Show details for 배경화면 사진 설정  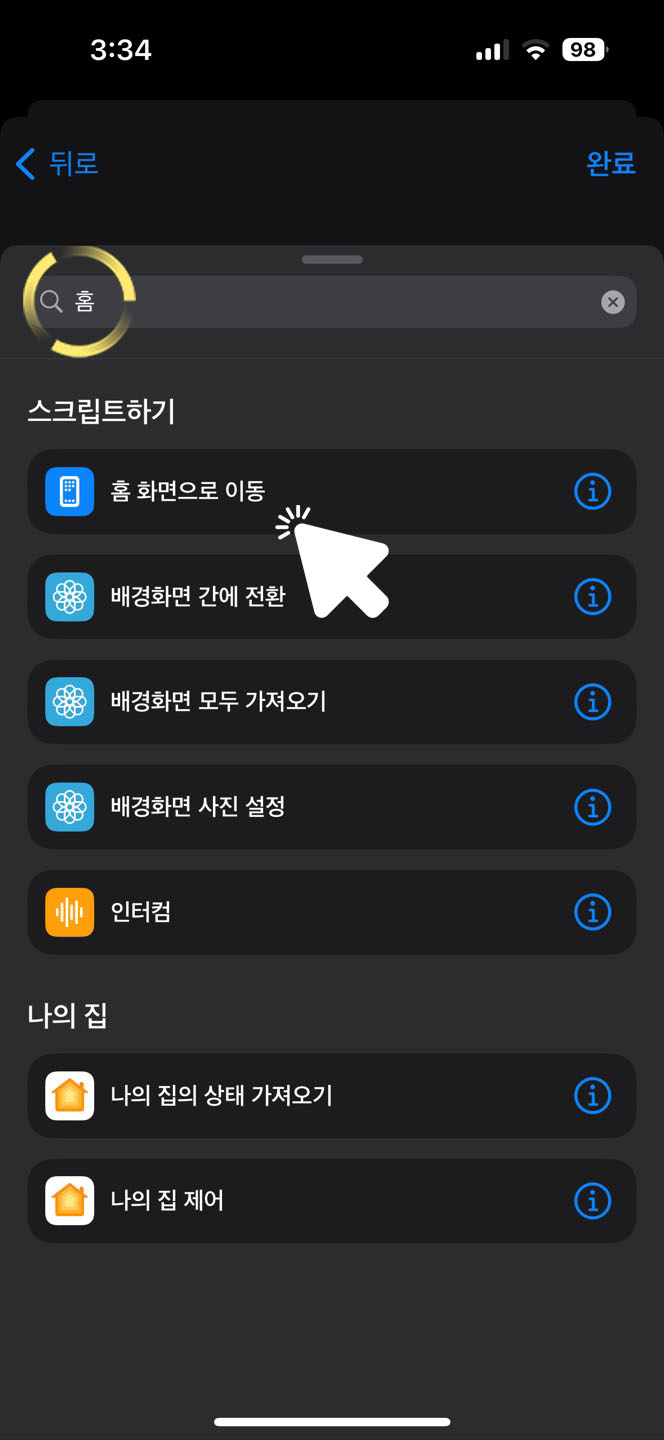[x=592, y=807]
